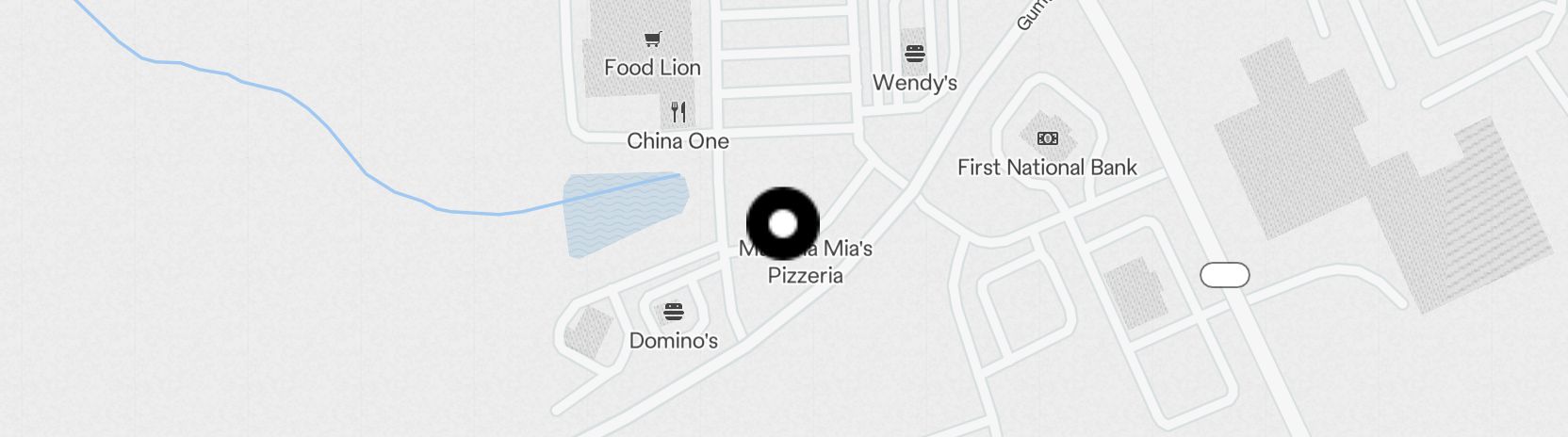Select the Food Lion place marker
The image size is (1568, 437).
point(652,40)
